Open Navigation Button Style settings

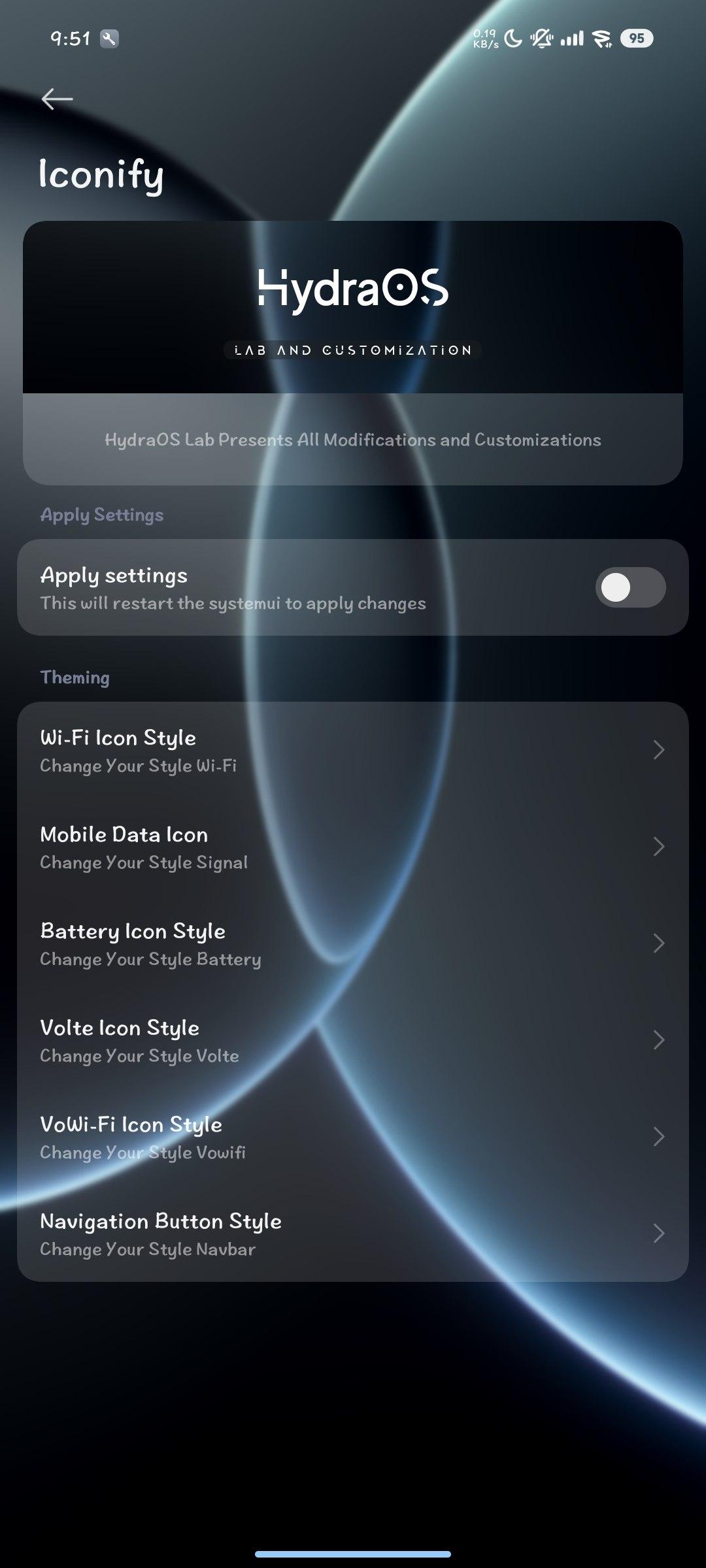pyautogui.click(x=353, y=1233)
